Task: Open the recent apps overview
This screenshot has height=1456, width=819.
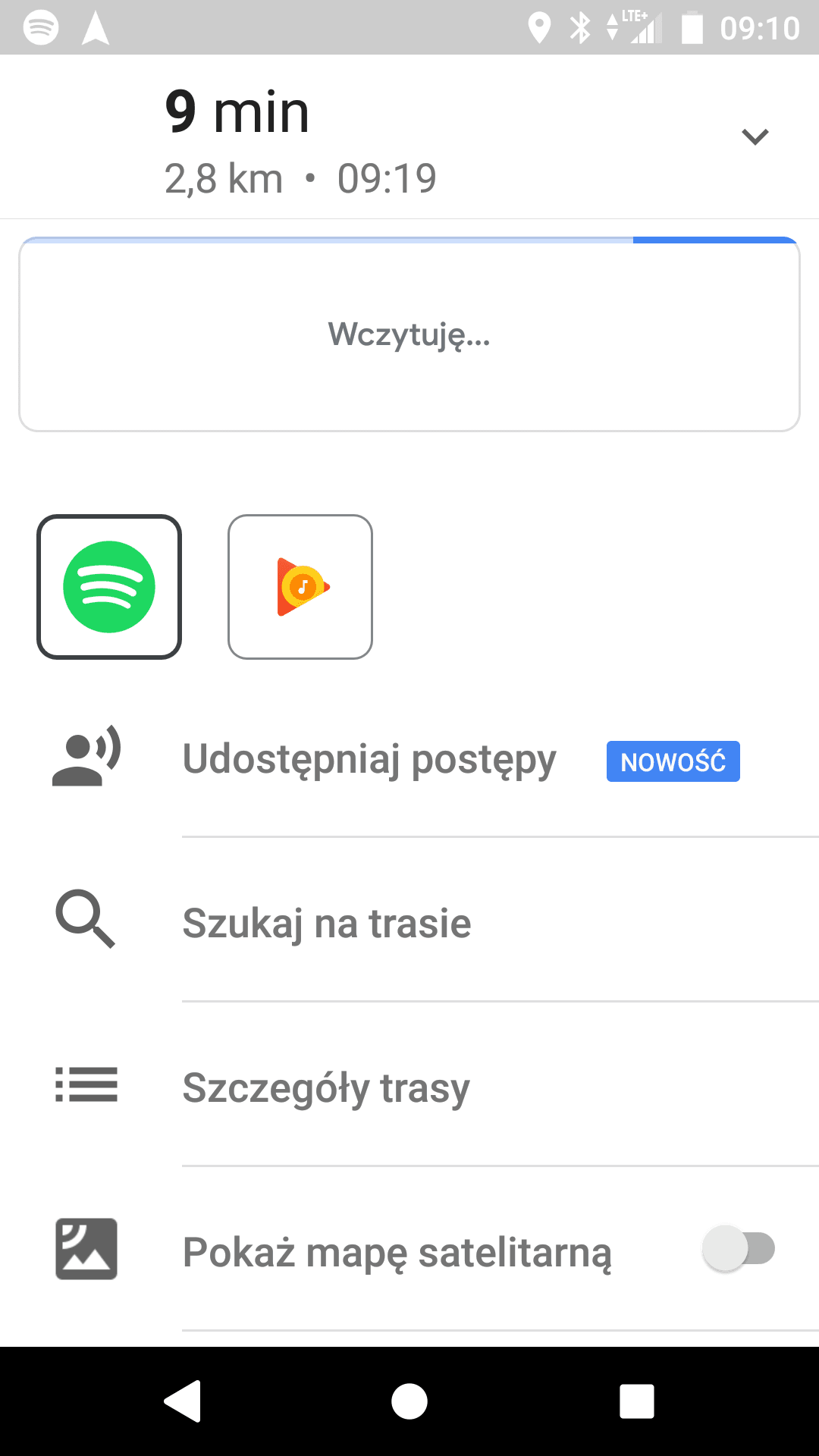Action: (637, 1401)
